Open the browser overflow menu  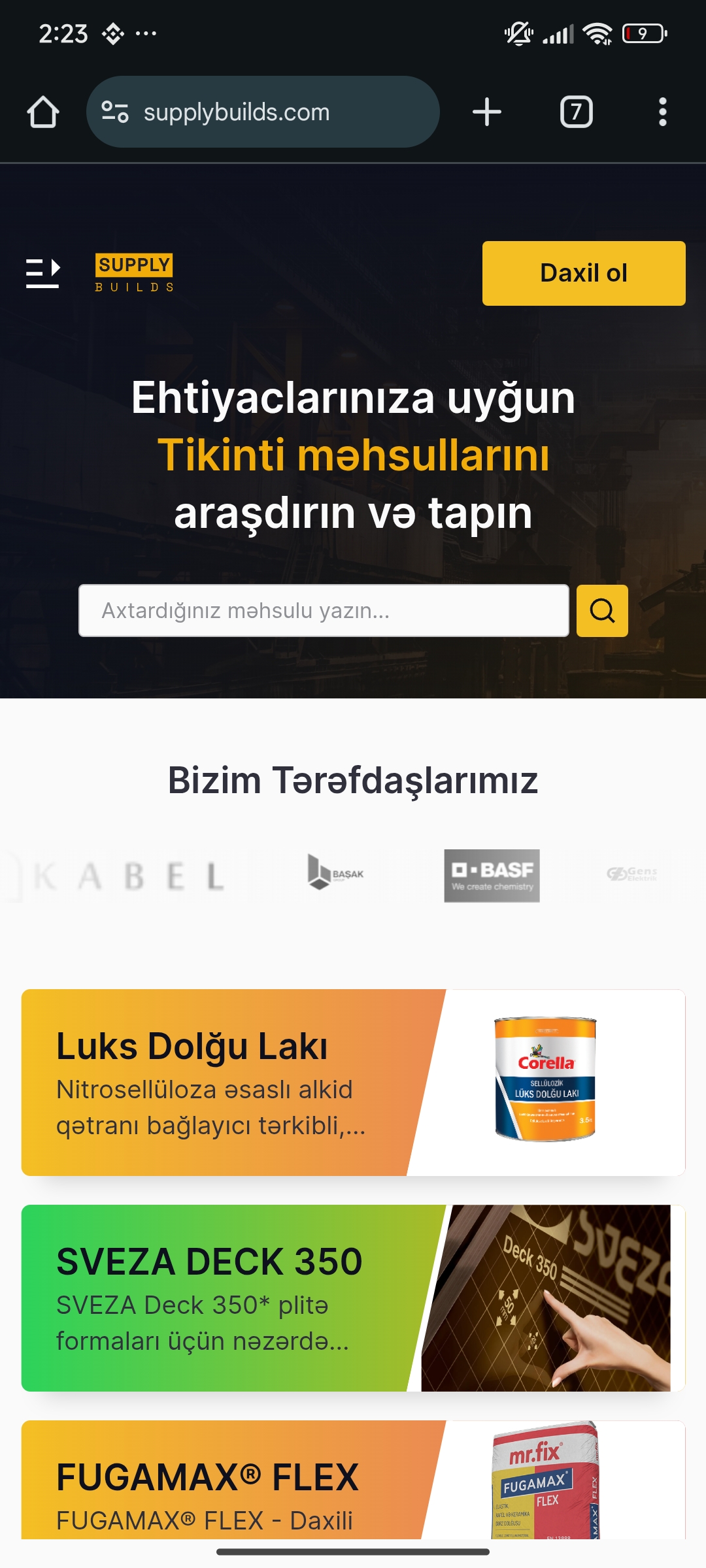point(662,112)
